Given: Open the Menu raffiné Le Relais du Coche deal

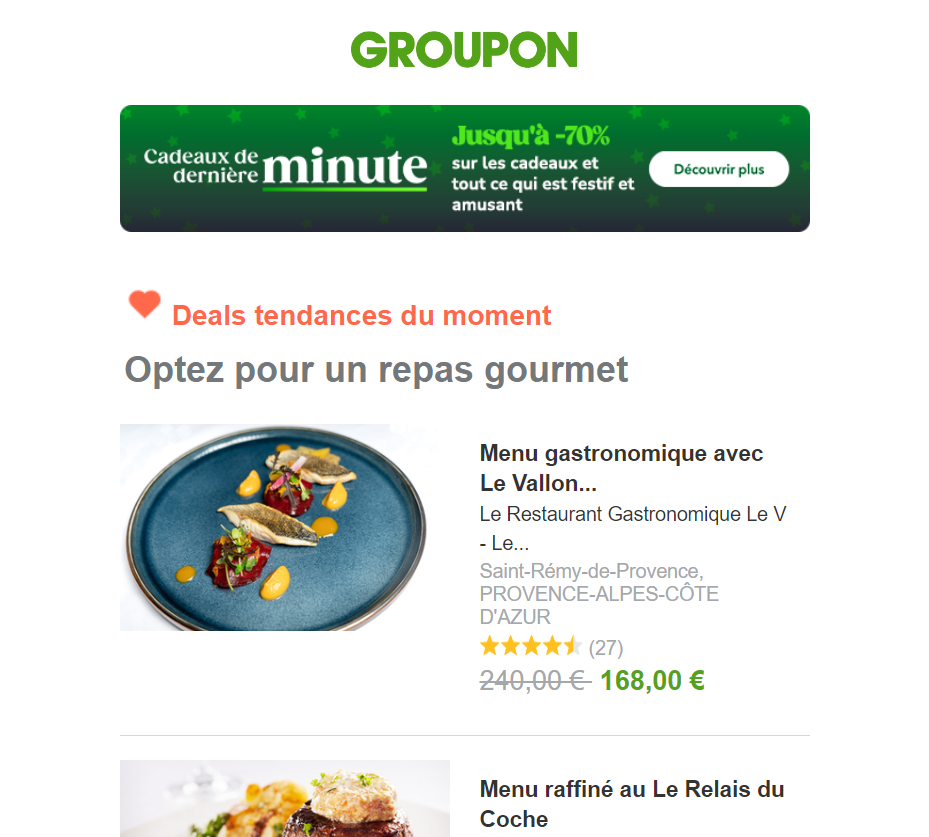Looking at the screenshot, I should click(631, 803).
